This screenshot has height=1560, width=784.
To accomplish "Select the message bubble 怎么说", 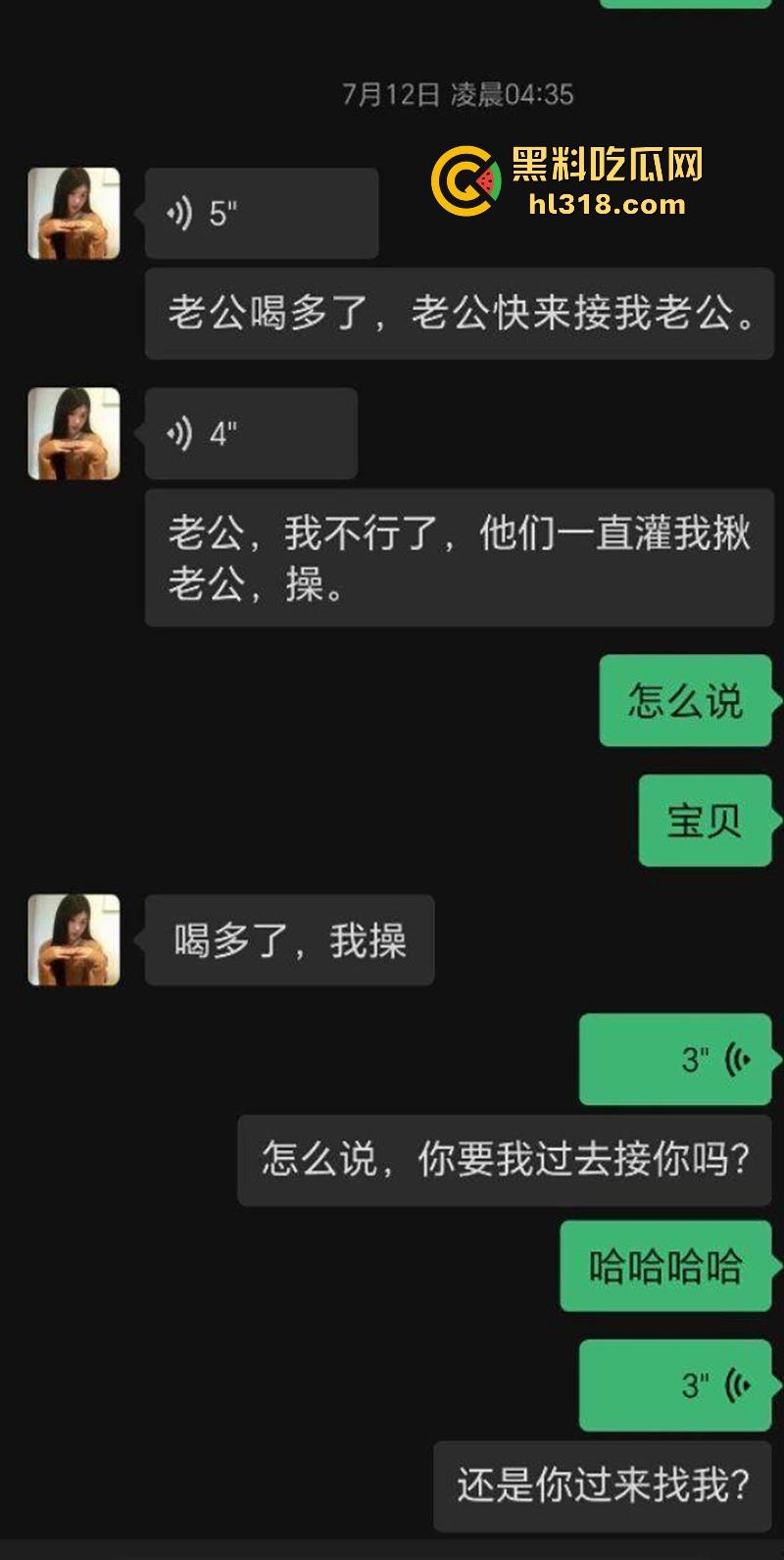I will [685, 699].
